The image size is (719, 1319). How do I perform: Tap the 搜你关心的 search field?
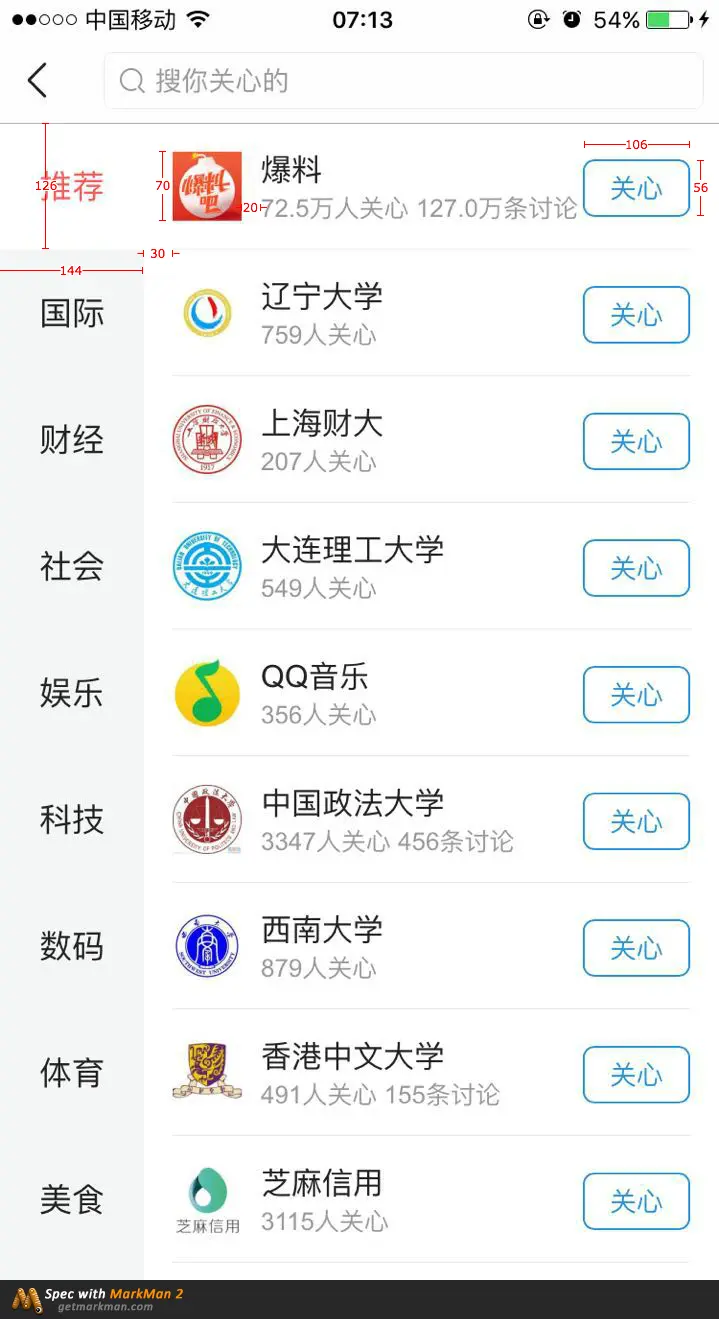tap(403, 80)
